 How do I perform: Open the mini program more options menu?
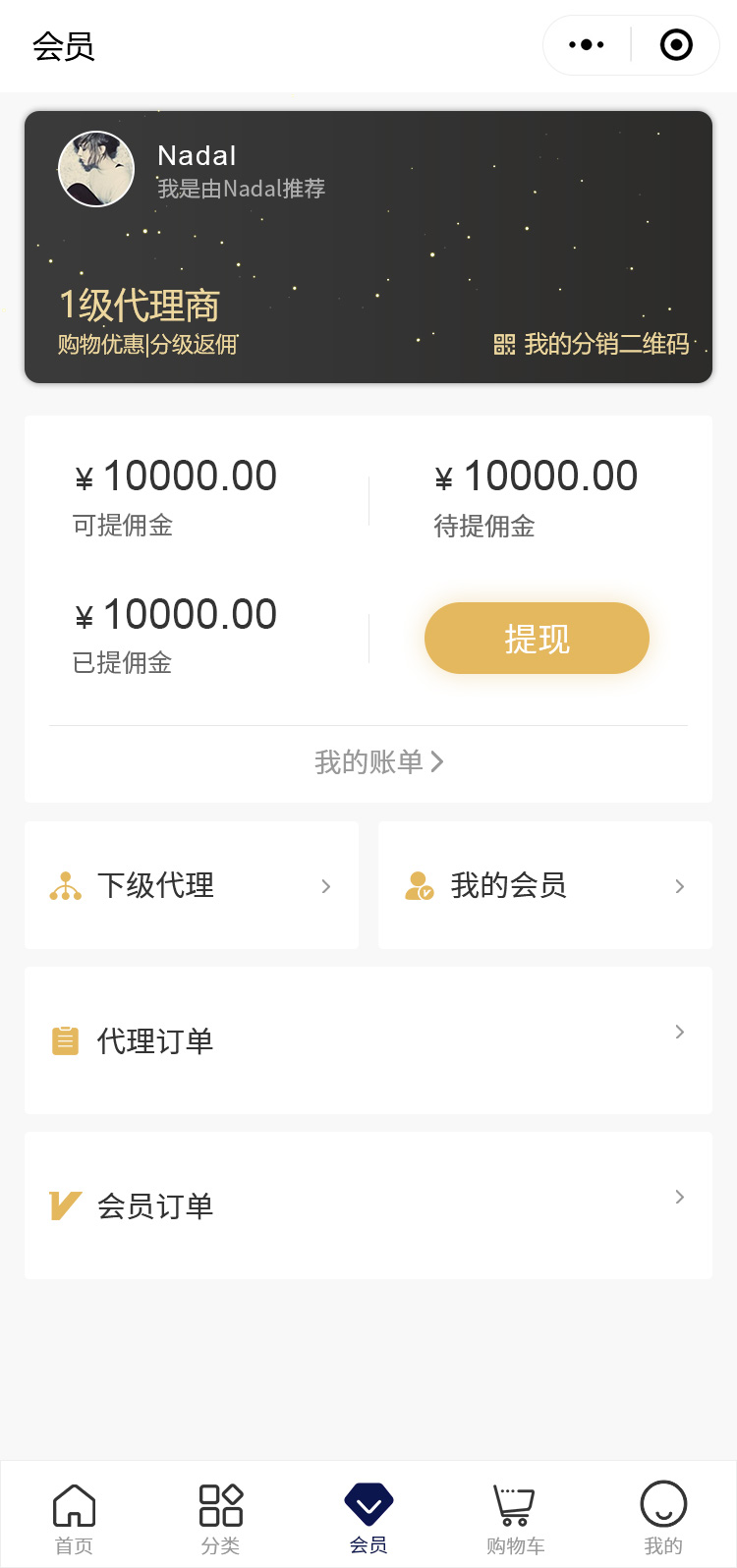[587, 45]
